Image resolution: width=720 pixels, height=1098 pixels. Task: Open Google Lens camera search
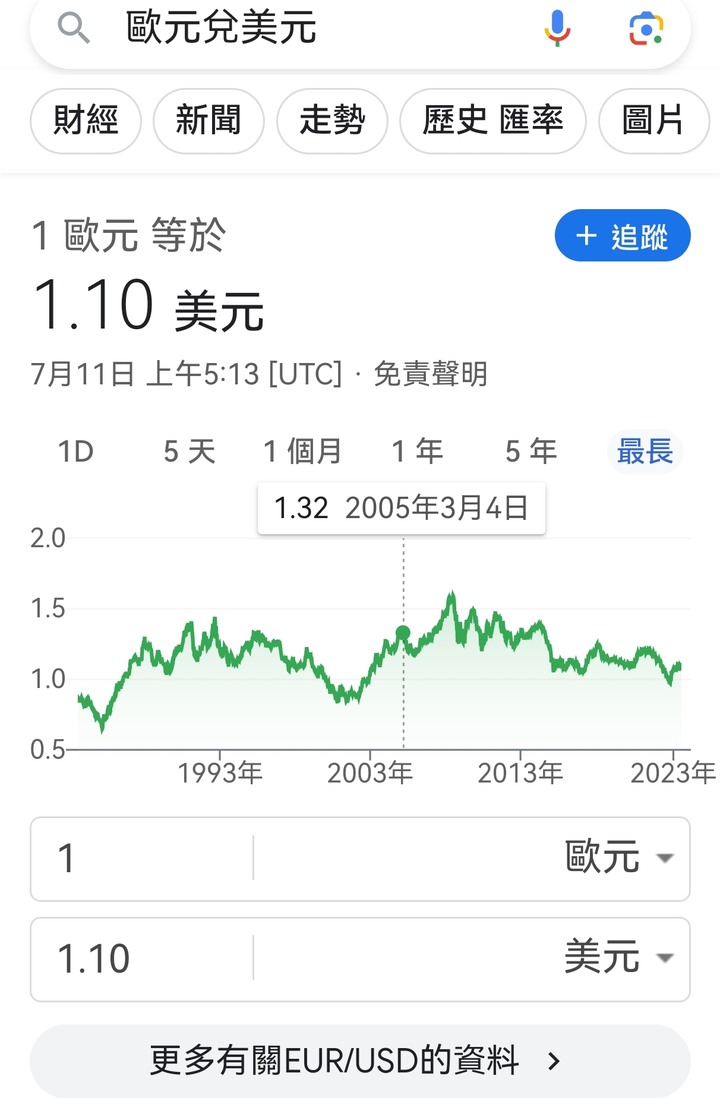[646, 30]
